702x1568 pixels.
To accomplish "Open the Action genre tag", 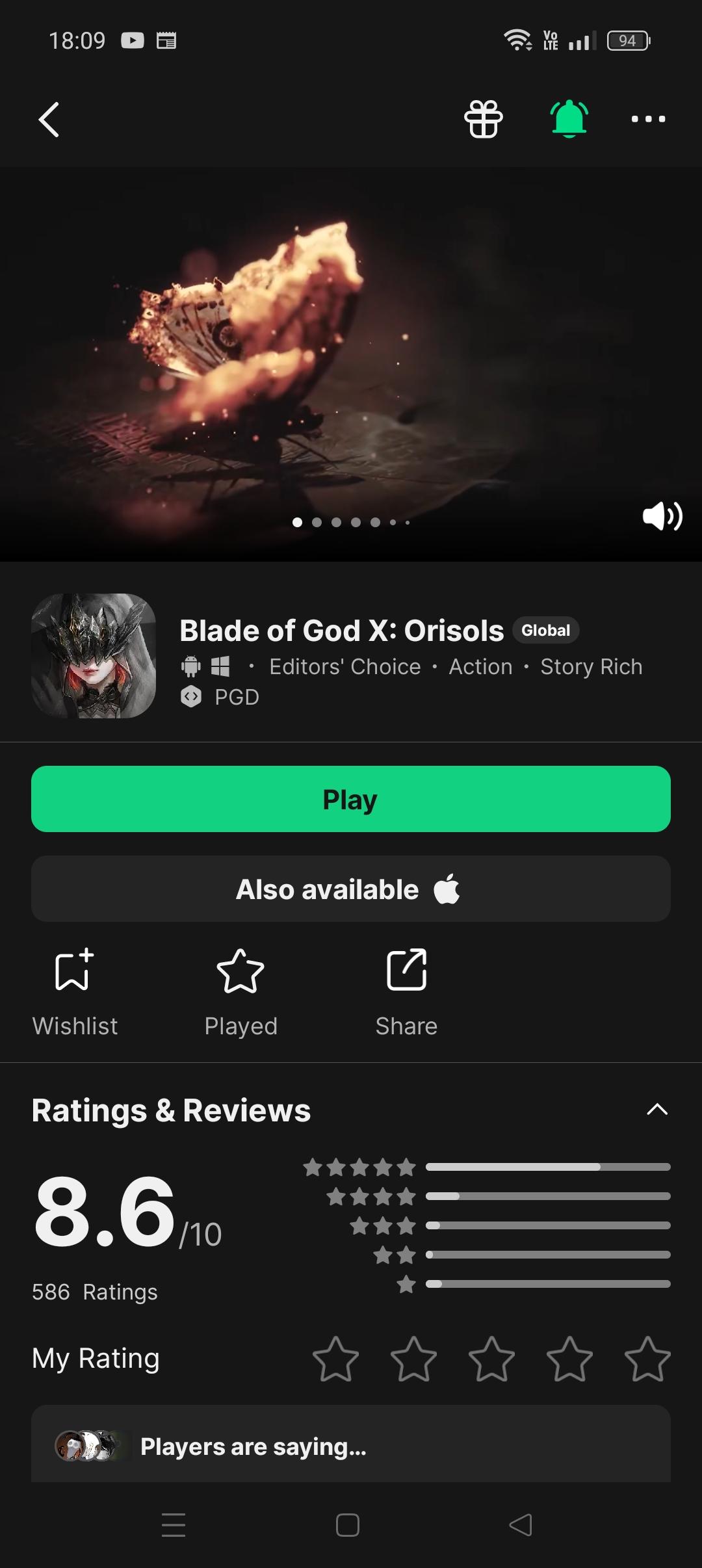I will point(480,667).
